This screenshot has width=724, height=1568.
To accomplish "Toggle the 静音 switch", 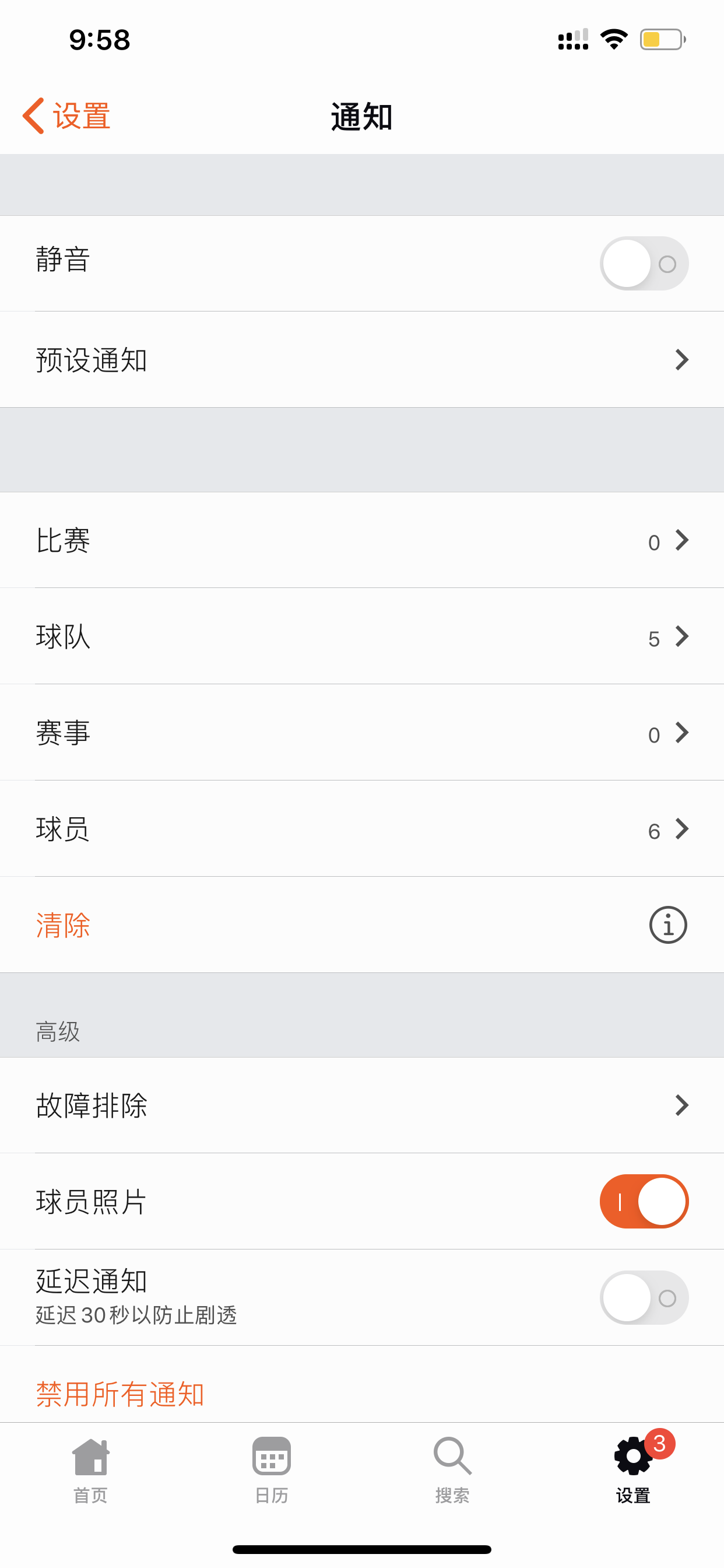I will pyautogui.click(x=644, y=264).
